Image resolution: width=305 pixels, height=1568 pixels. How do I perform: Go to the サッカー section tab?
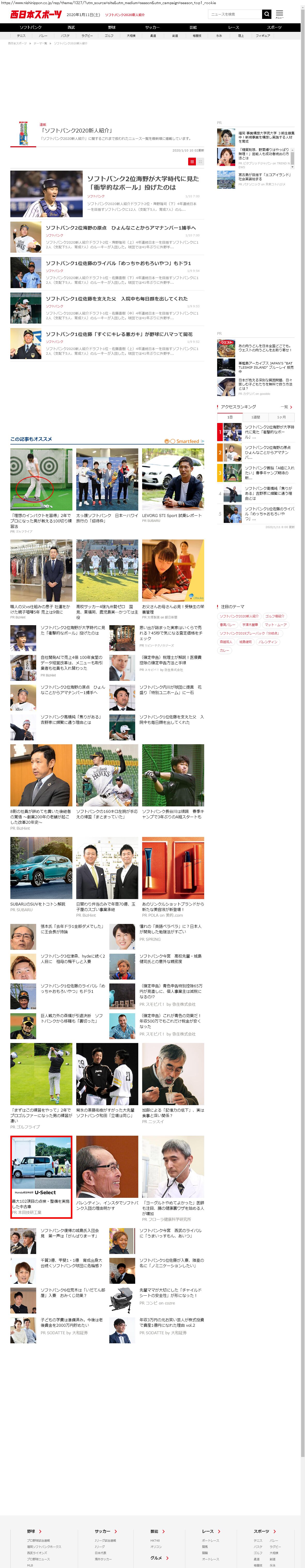[x=152, y=27]
